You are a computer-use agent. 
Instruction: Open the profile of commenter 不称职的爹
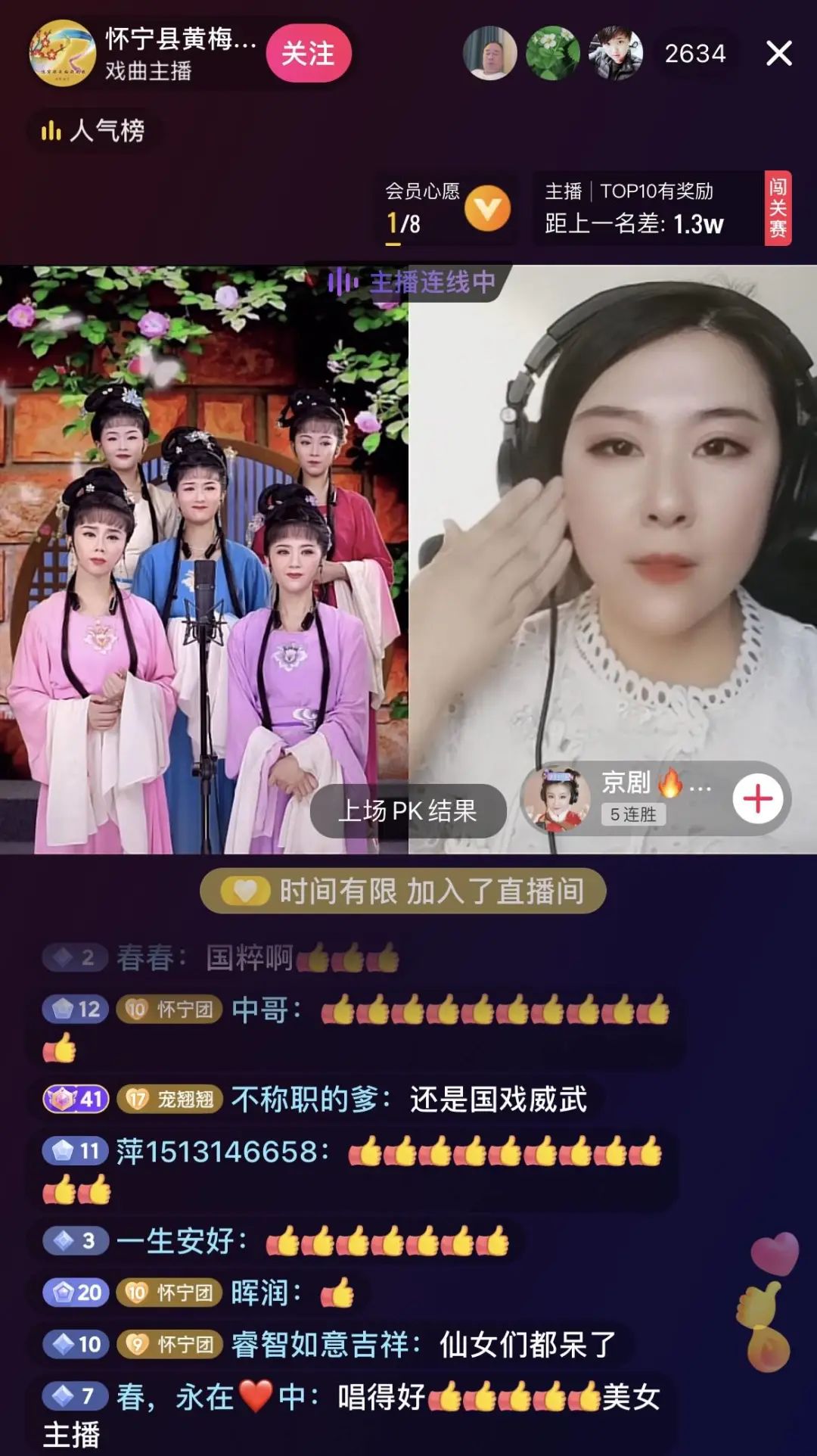[x=305, y=1099]
